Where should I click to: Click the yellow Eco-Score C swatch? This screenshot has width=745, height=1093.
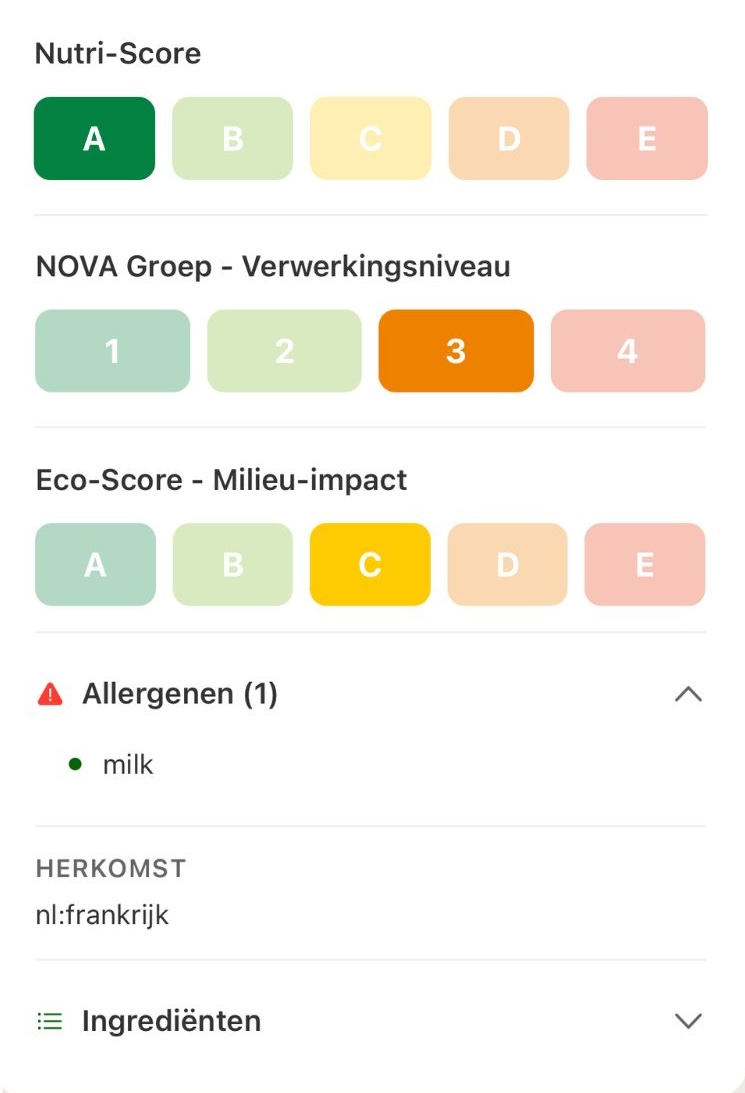tap(369, 564)
